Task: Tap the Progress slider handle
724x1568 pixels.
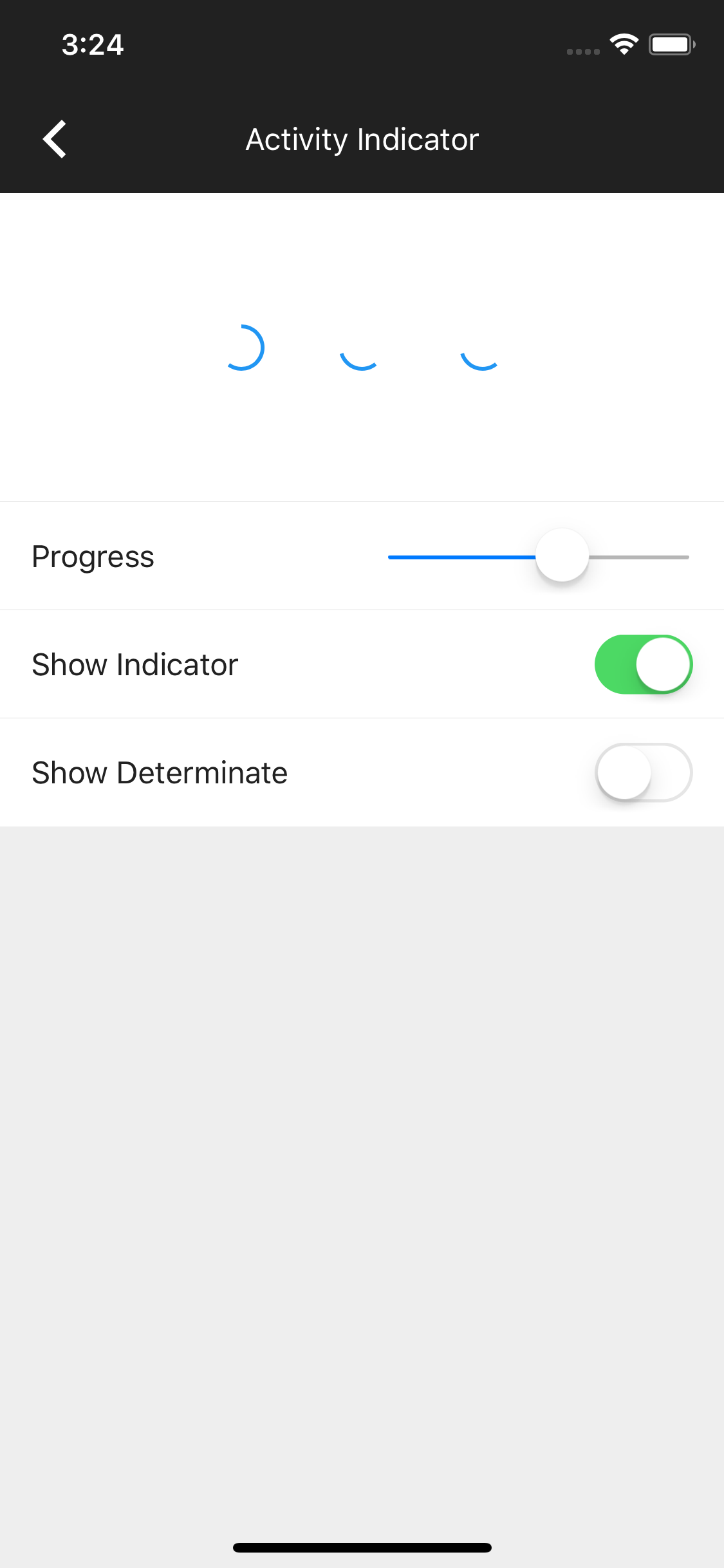Action: coord(562,555)
